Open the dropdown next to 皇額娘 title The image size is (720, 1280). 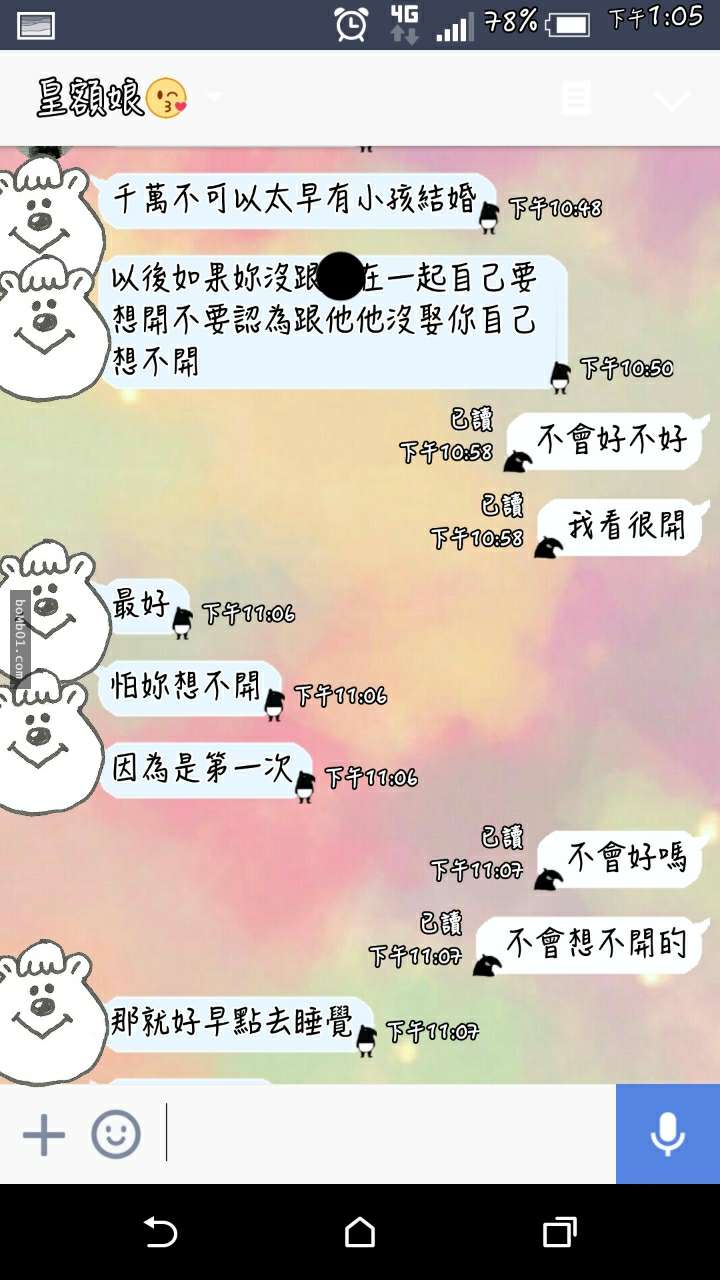coord(214,97)
